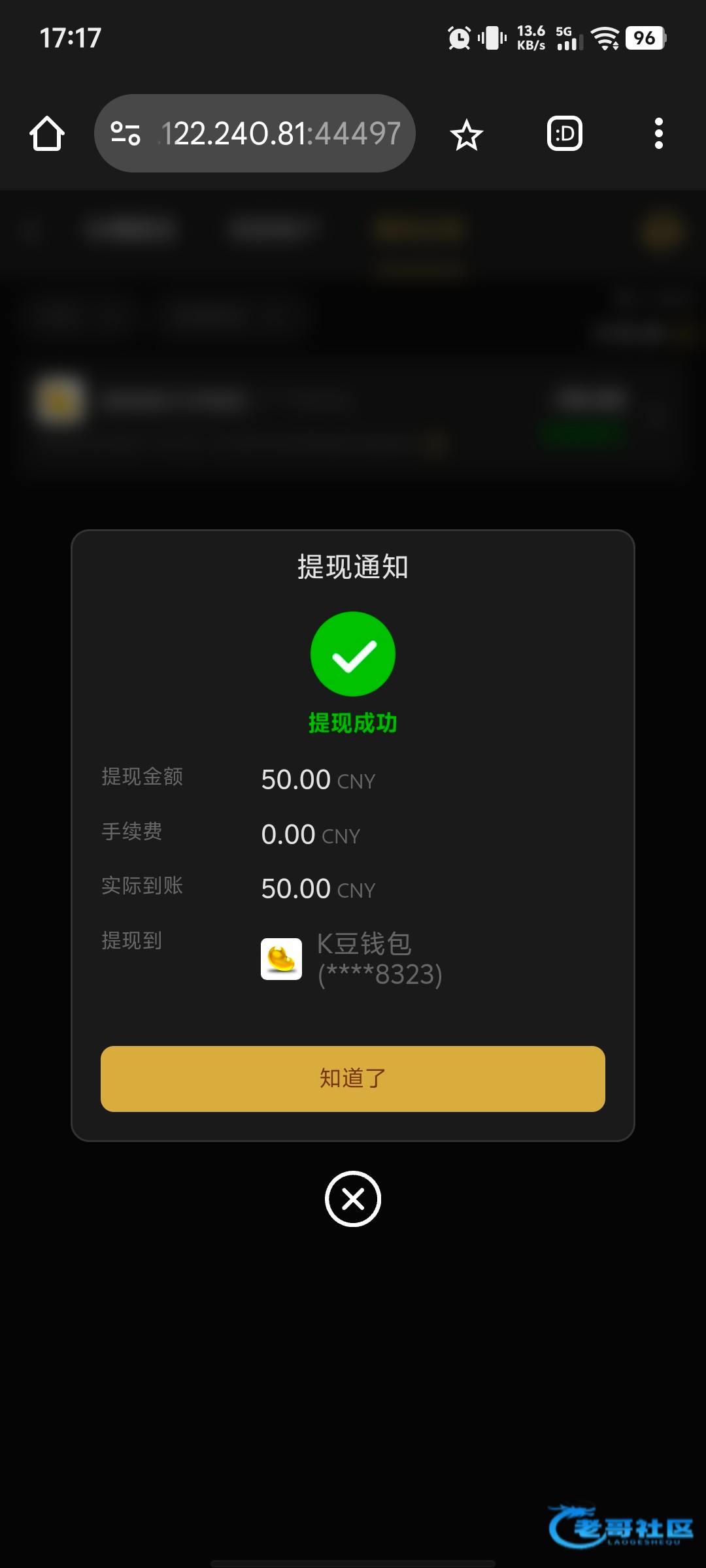Viewport: 706px width, 1568px height.
Task: Open the browser overflow menu
Action: [x=658, y=134]
